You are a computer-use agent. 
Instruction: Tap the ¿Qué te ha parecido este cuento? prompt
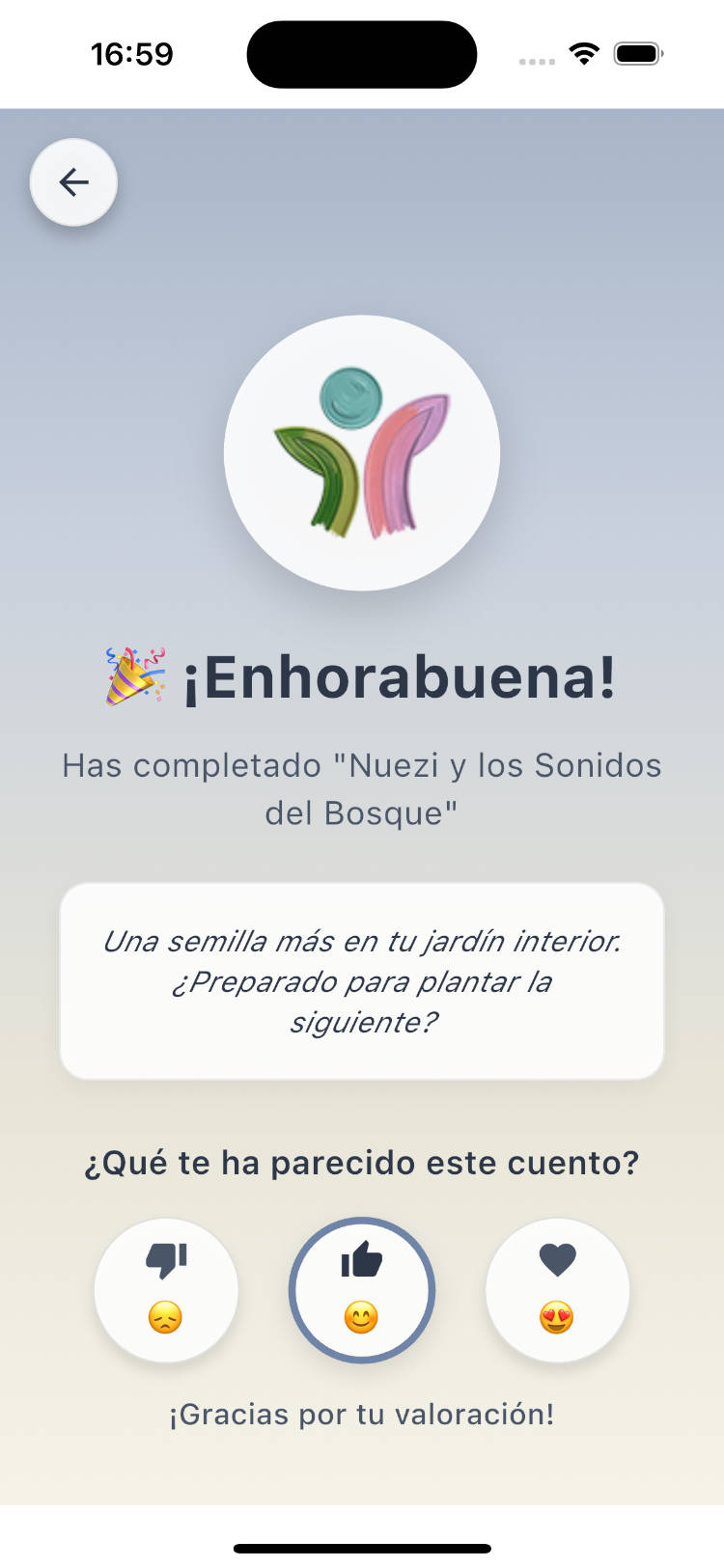(x=362, y=1163)
